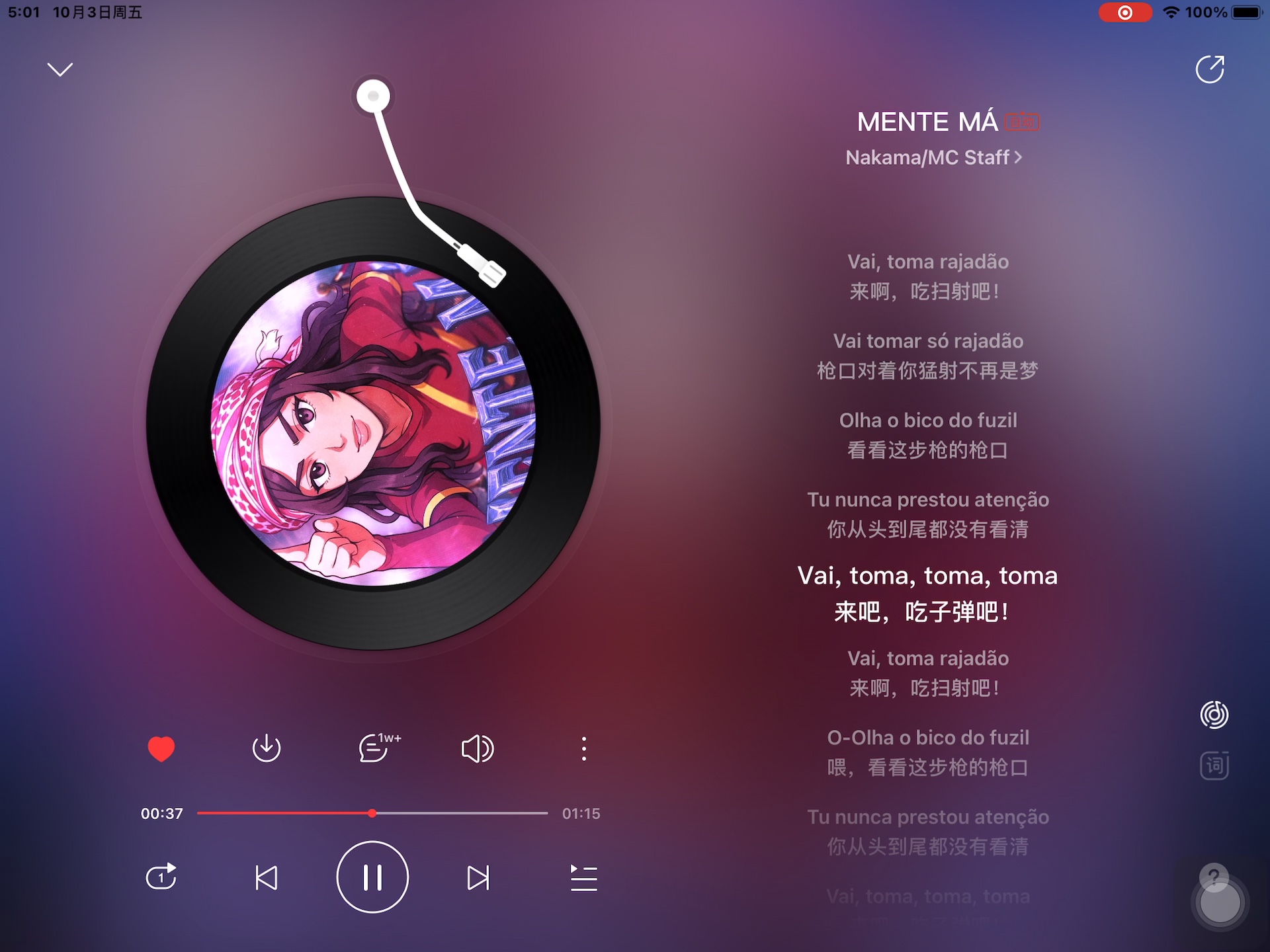The height and width of the screenshot is (952, 1270).
Task: Change the single-repeat playback mode
Action: pyautogui.click(x=161, y=877)
